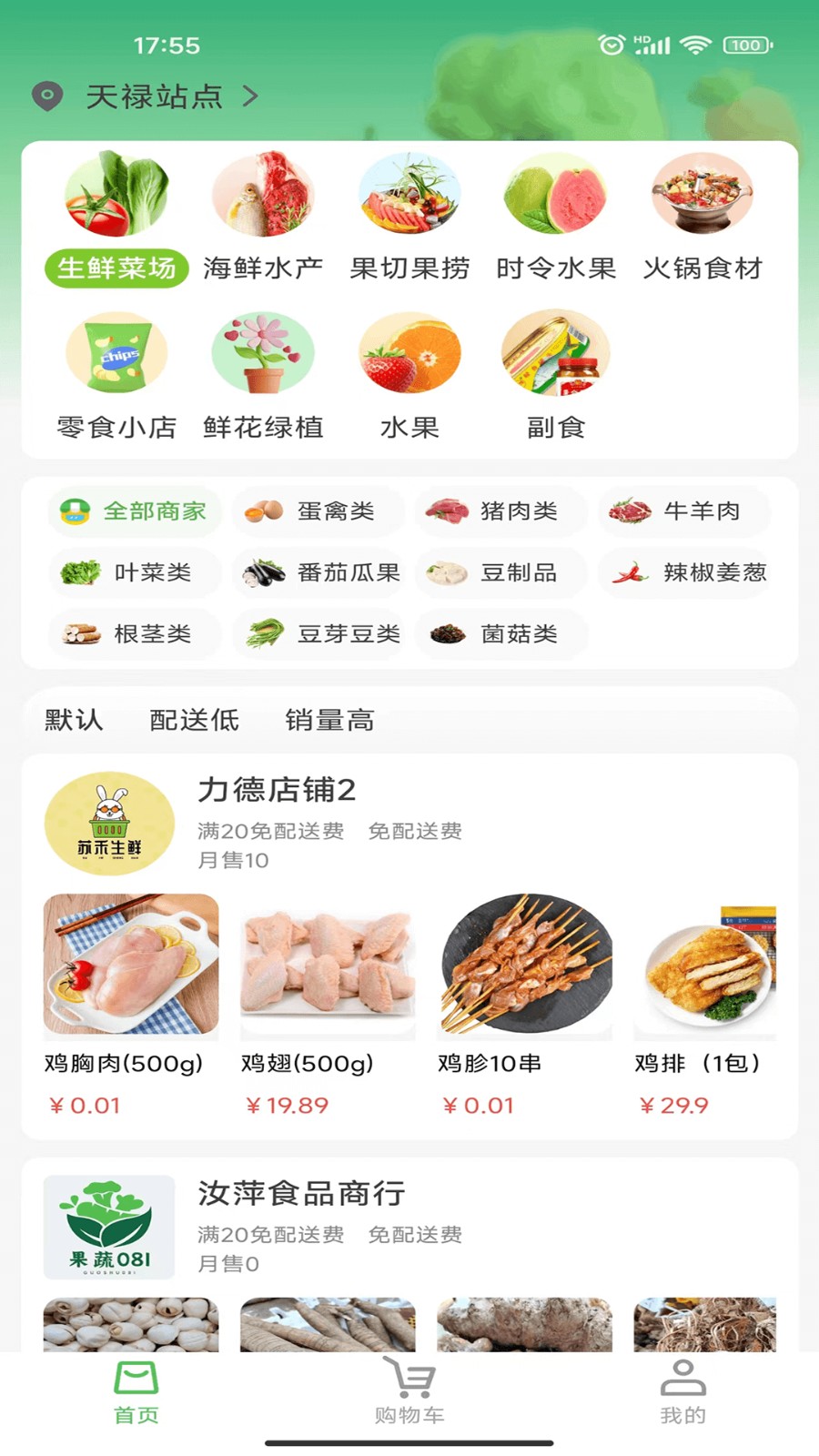
Task: View the 鸡胗10串 product thumbnail
Action: (525, 966)
